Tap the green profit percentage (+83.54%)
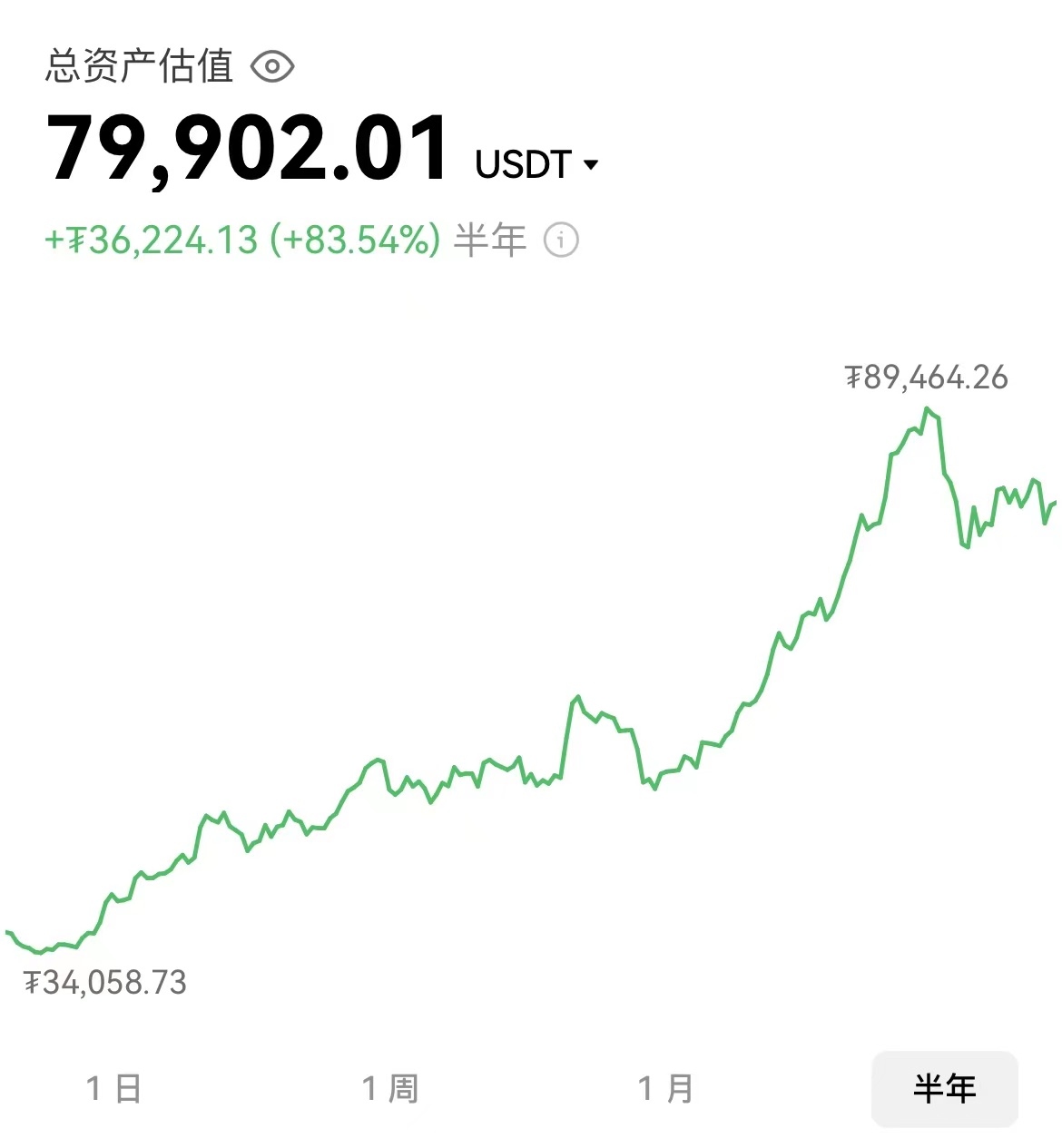Viewport: 1062px width, 1148px height. tap(353, 240)
